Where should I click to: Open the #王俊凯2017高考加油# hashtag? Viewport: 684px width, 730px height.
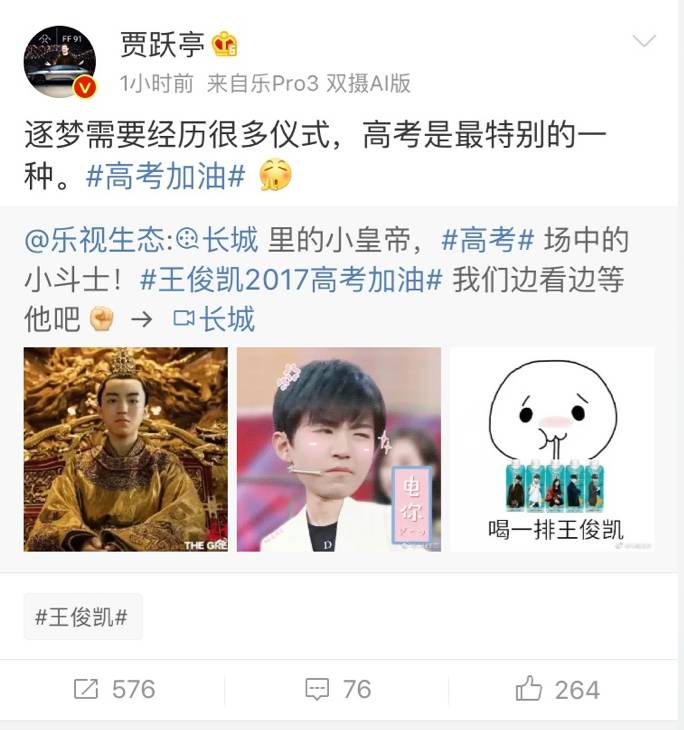pos(291,280)
